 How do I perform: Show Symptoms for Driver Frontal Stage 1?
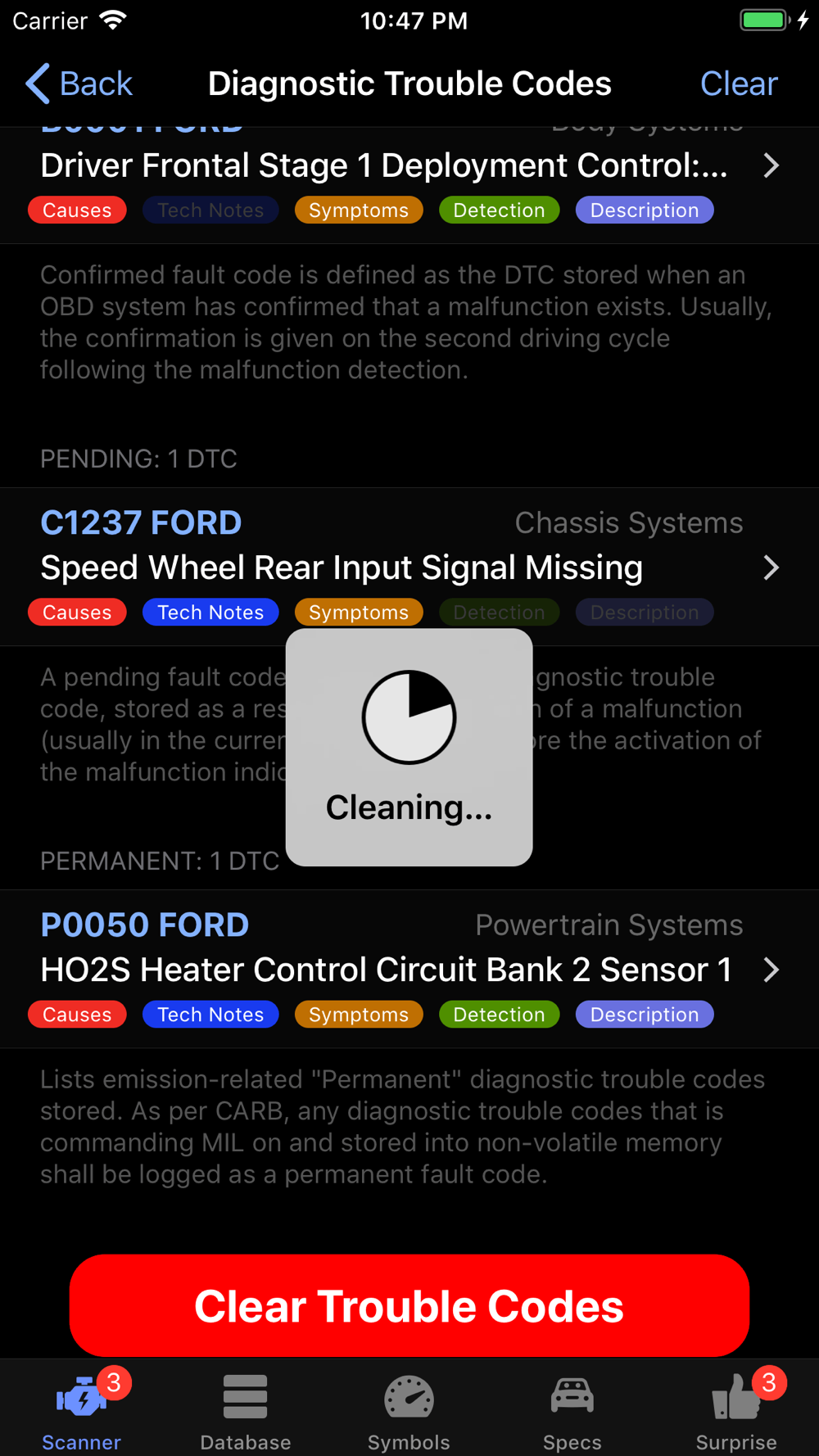pyautogui.click(x=359, y=210)
